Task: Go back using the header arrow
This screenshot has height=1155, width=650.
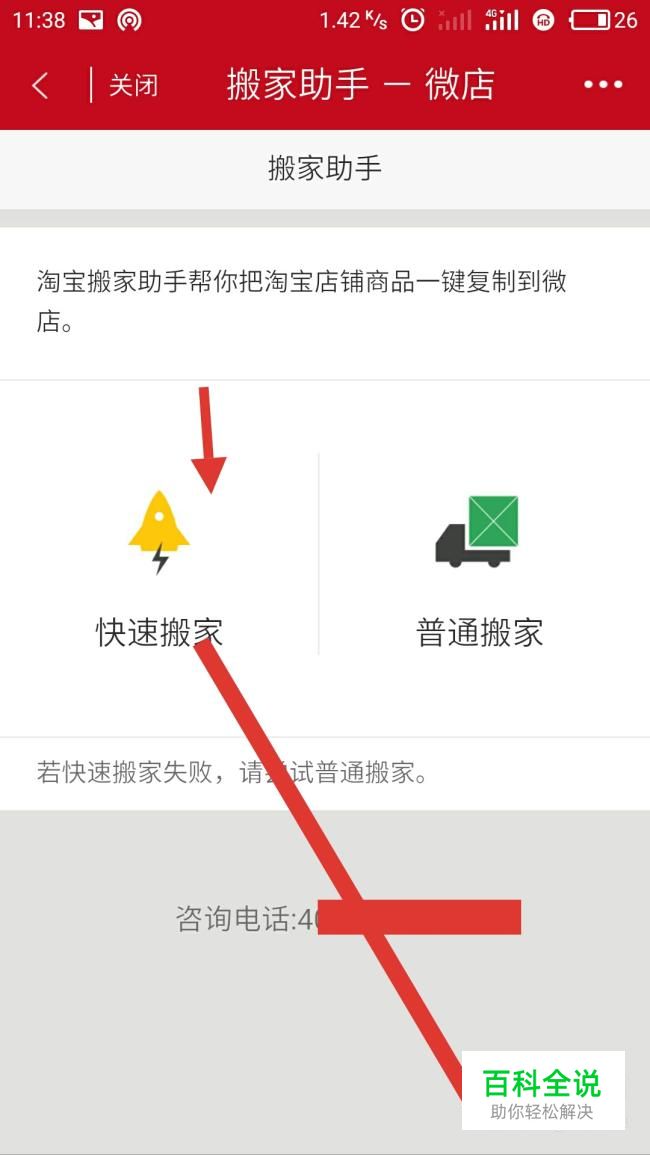Action: tap(40, 86)
